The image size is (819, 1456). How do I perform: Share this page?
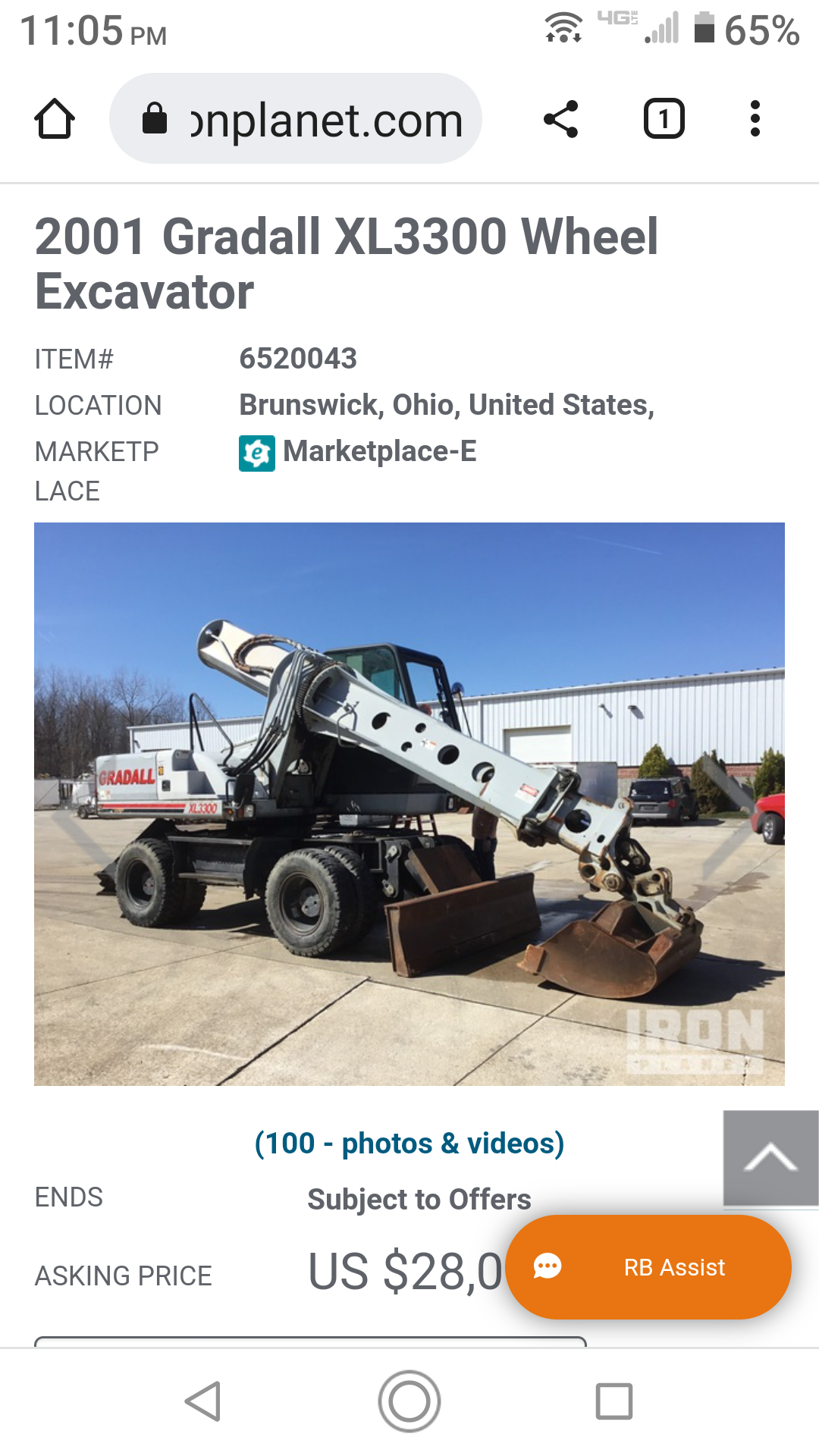pyautogui.click(x=561, y=119)
